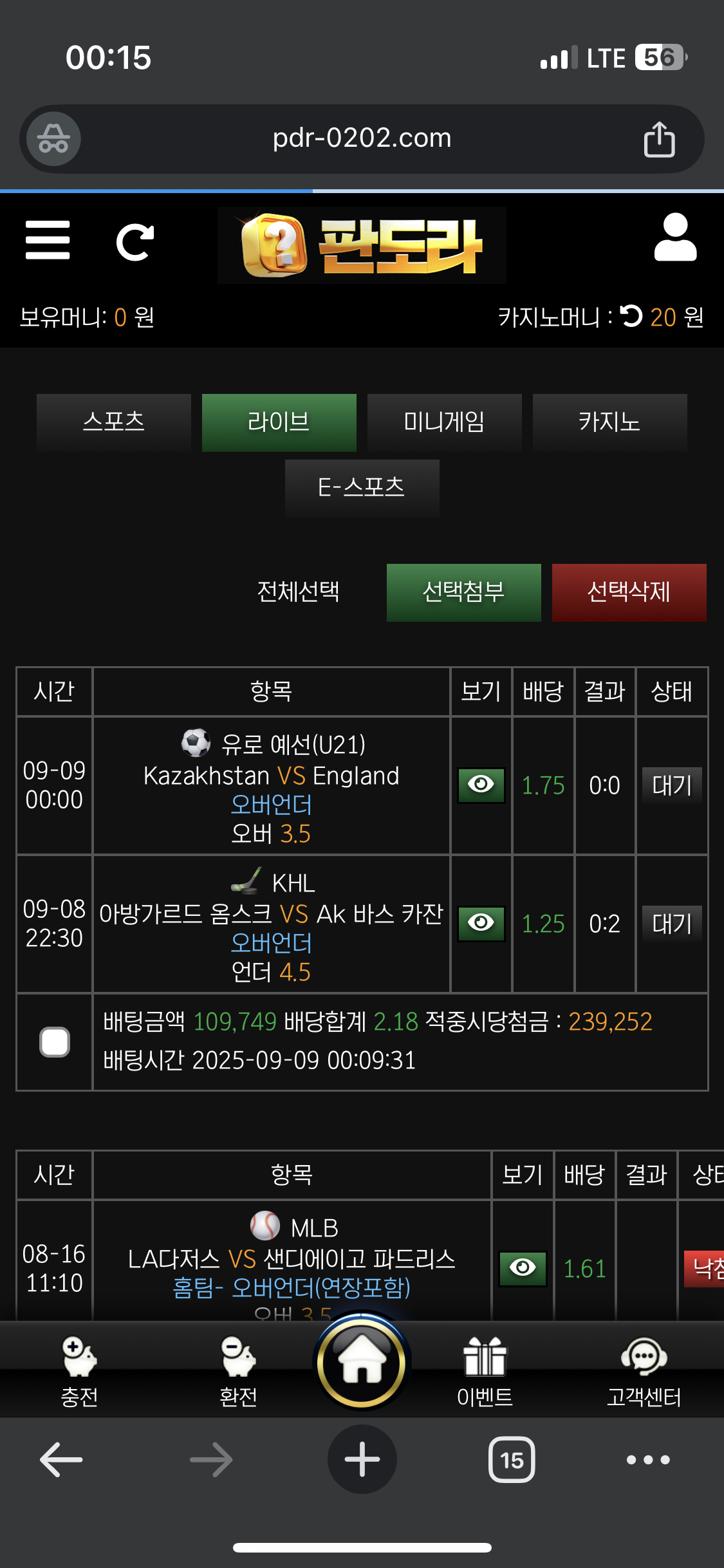Select the 라이브 tab

(279, 422)
